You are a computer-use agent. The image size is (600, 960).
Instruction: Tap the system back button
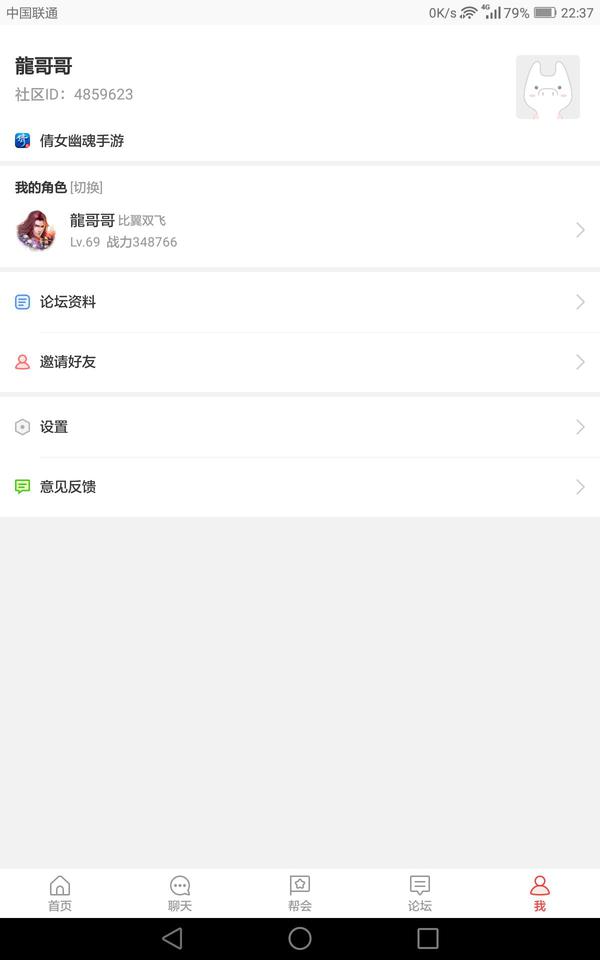(172, 938)
